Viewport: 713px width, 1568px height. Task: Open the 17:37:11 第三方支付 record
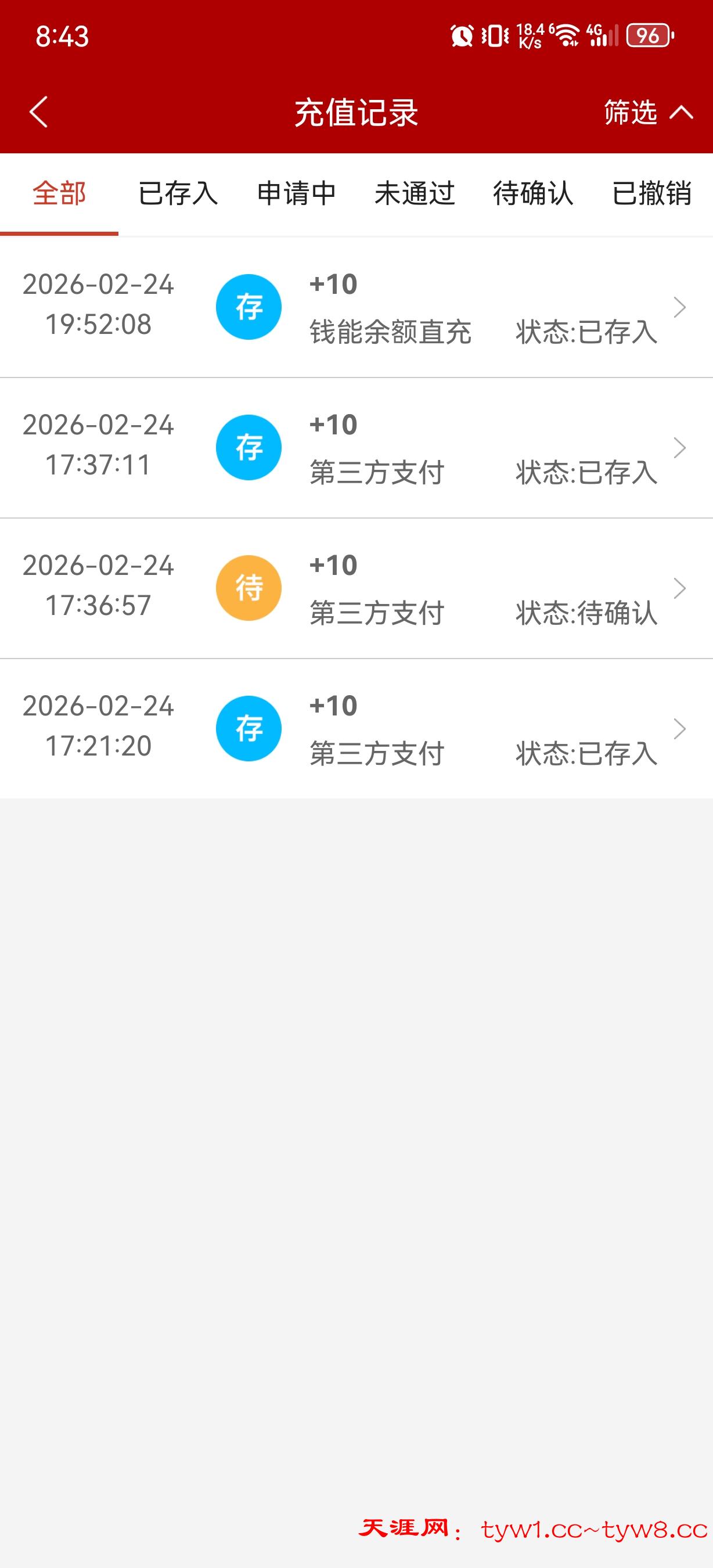pos(356,448)
